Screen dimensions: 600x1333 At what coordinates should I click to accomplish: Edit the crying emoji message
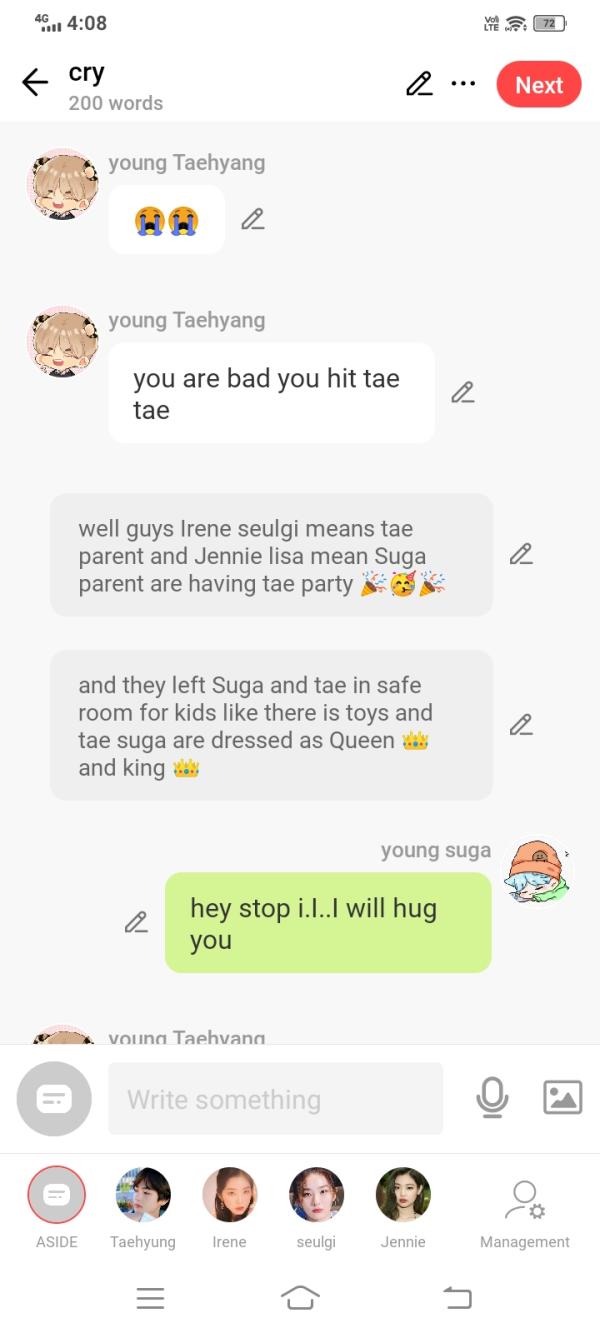[253, 219]
